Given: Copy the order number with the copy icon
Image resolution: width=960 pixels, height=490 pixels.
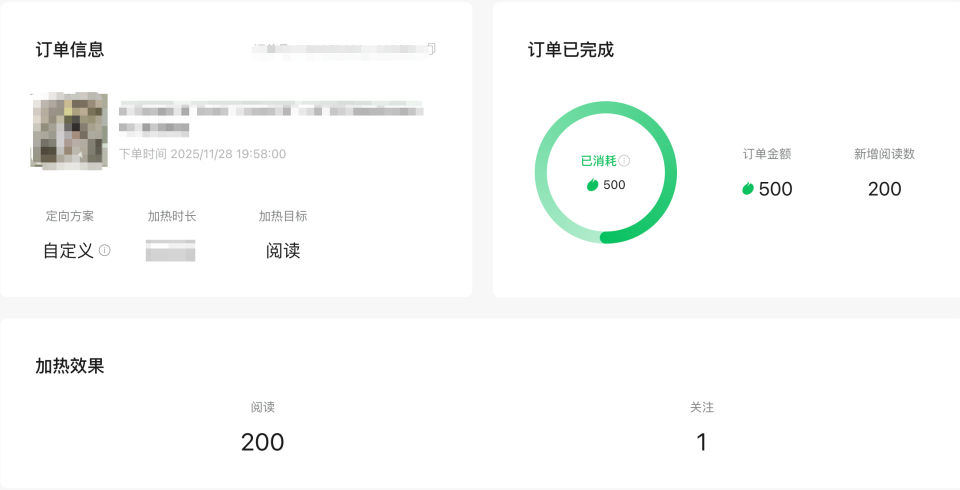Looking at the screenshot, I should [432, 49].
